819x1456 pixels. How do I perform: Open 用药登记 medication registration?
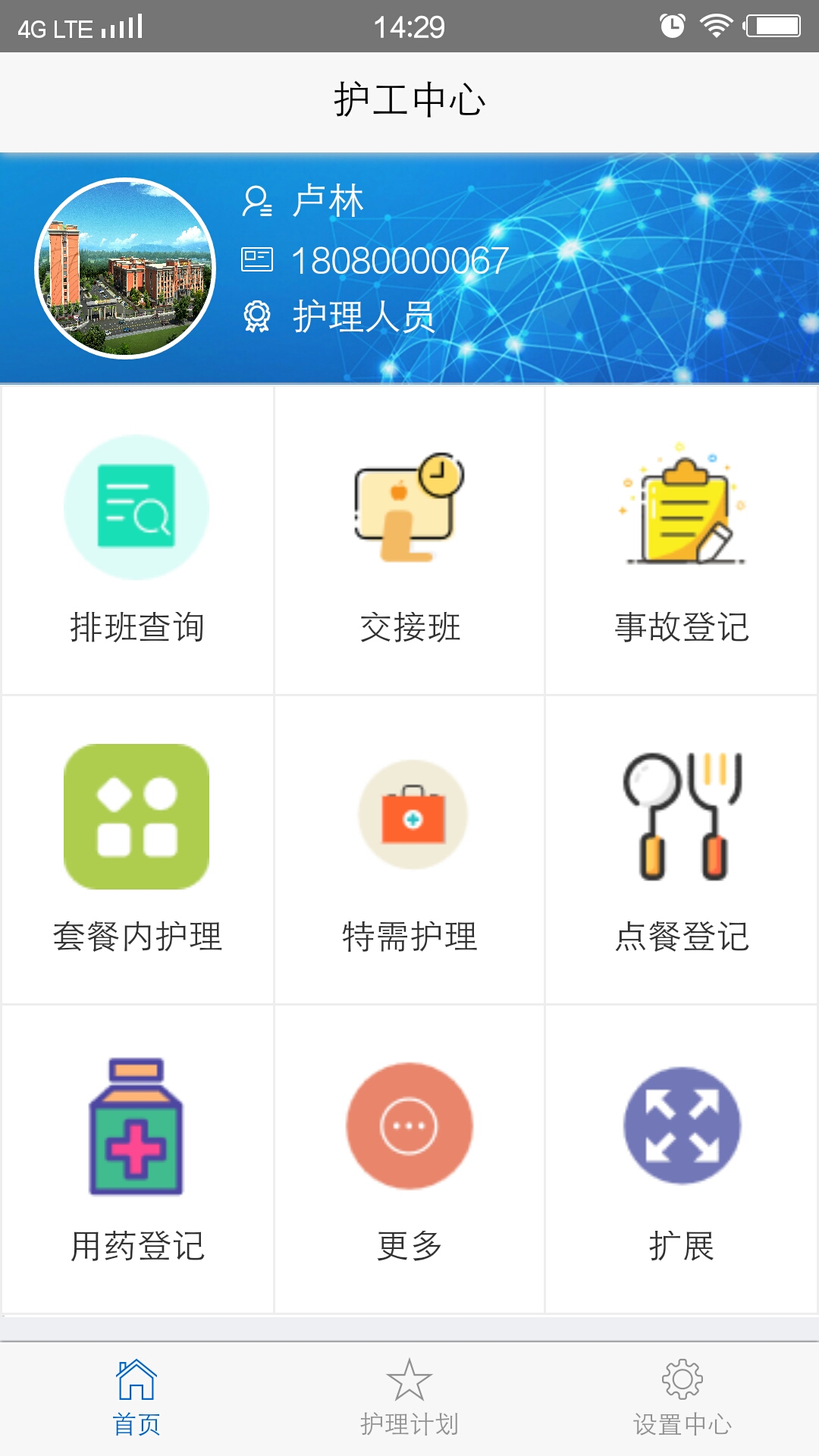[136, 1159]
